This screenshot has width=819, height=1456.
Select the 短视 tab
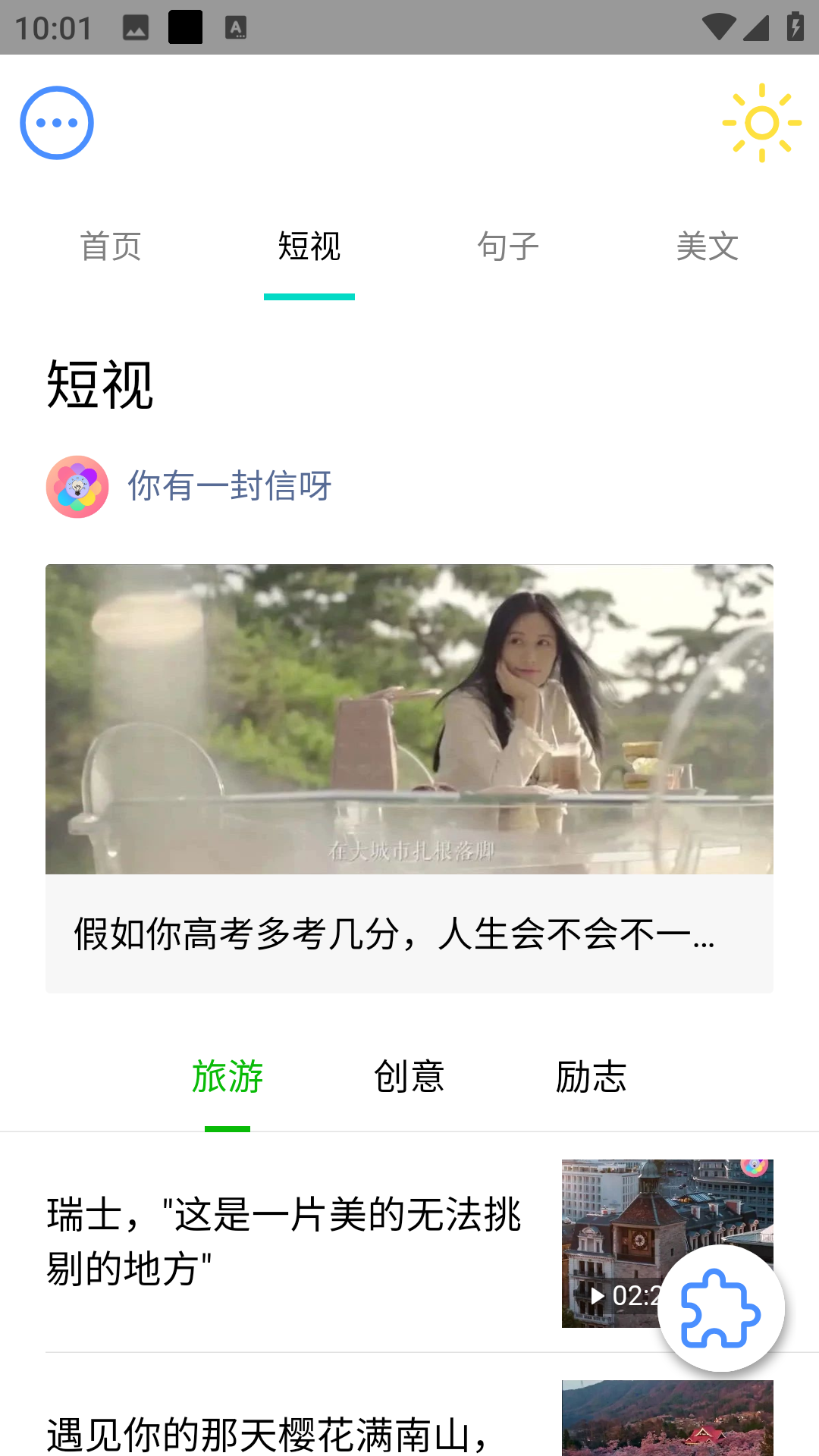pos(309,247)
